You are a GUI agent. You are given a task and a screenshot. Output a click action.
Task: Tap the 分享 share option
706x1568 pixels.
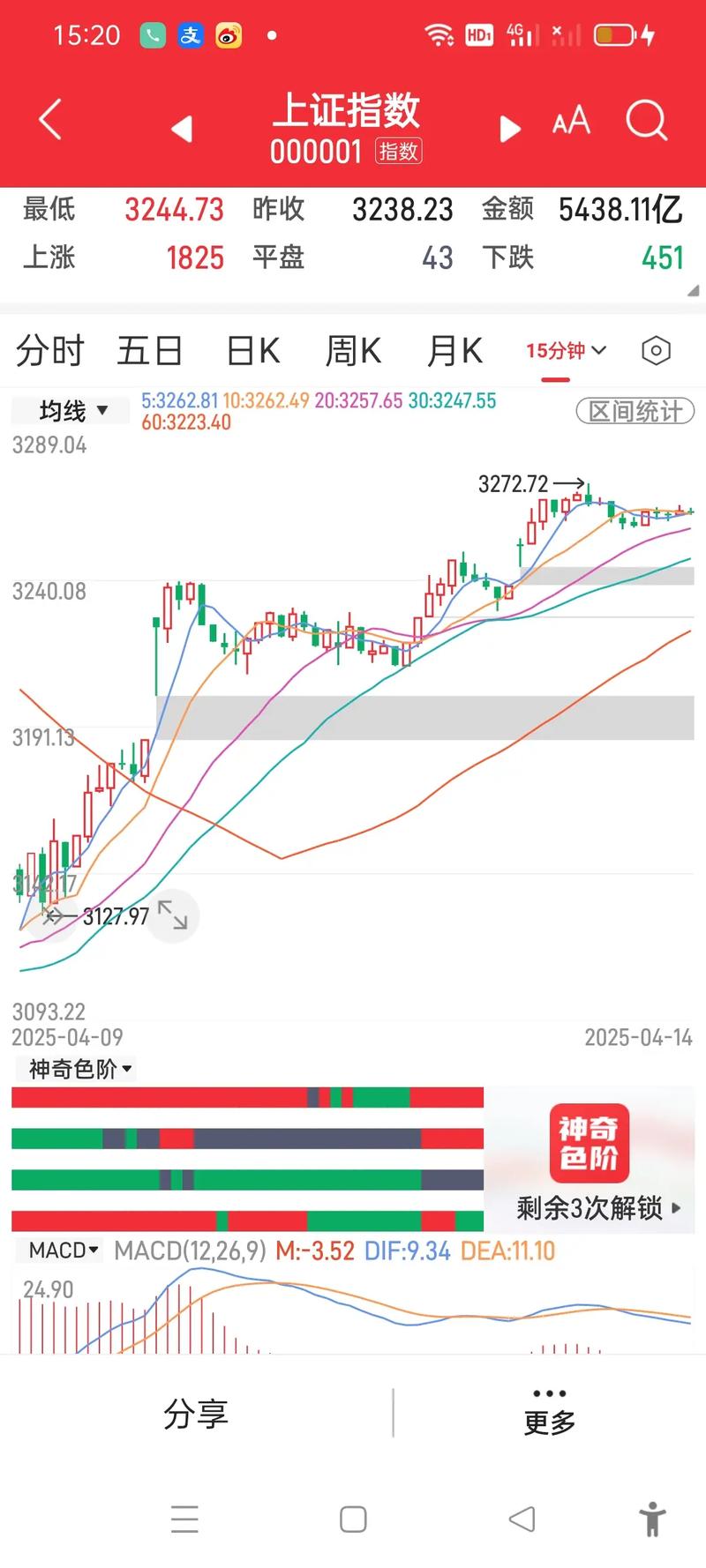(196, 1413)
